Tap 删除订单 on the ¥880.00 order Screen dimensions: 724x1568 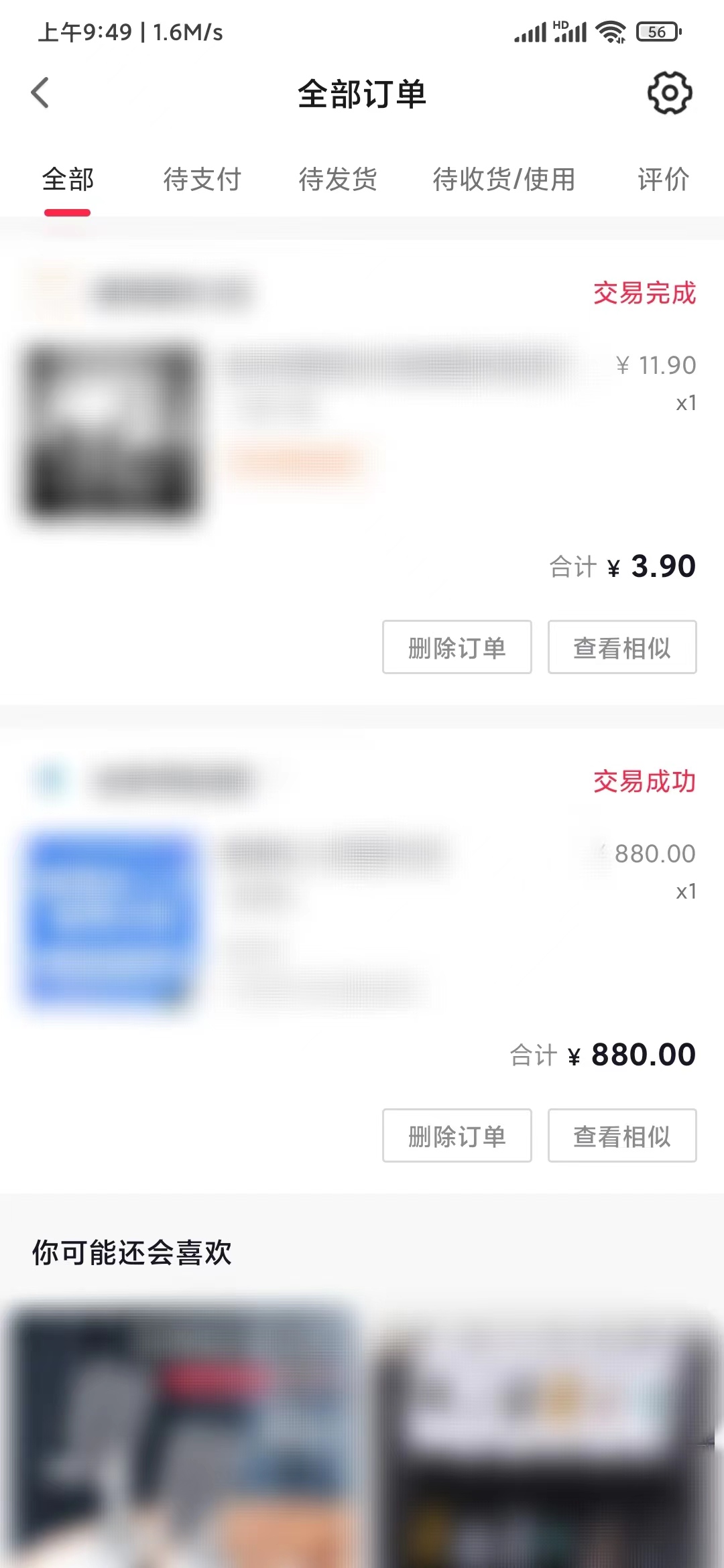point(457,1136)
